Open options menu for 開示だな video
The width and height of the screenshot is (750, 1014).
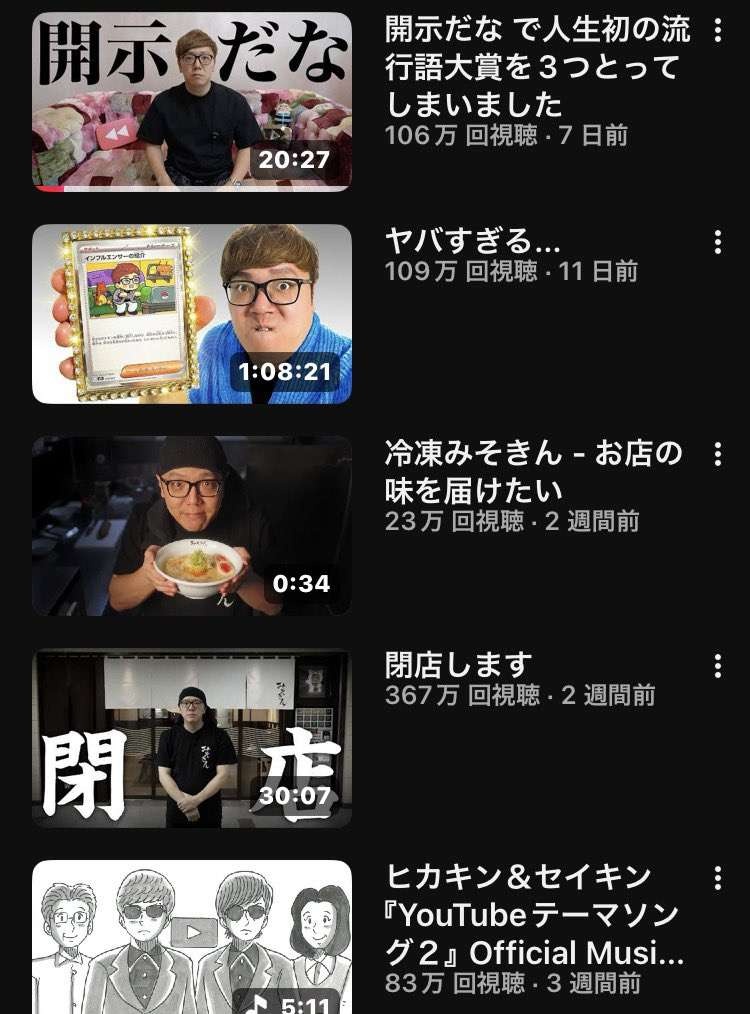click(717, 30)
